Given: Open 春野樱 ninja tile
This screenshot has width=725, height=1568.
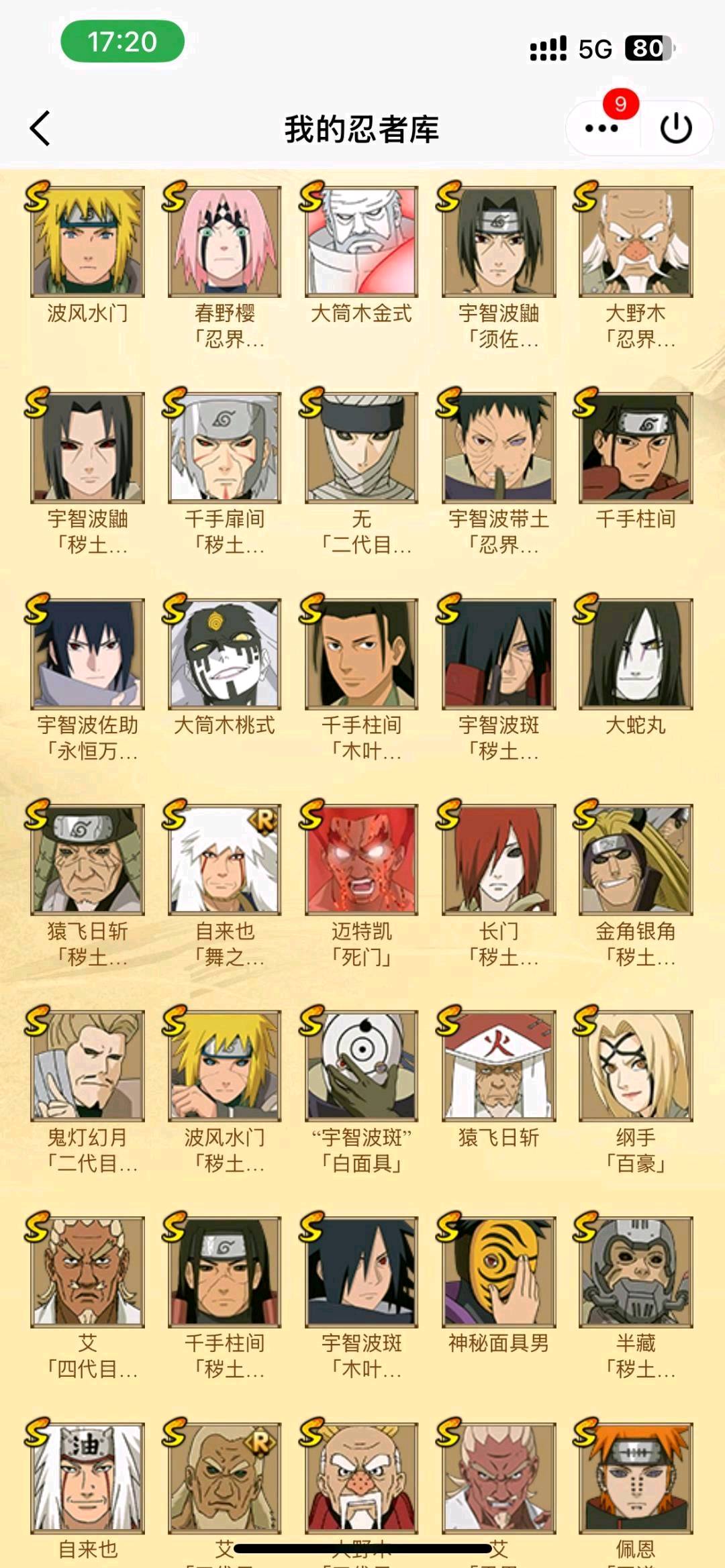Looking at the screenshot, I should tap(224, 242).
